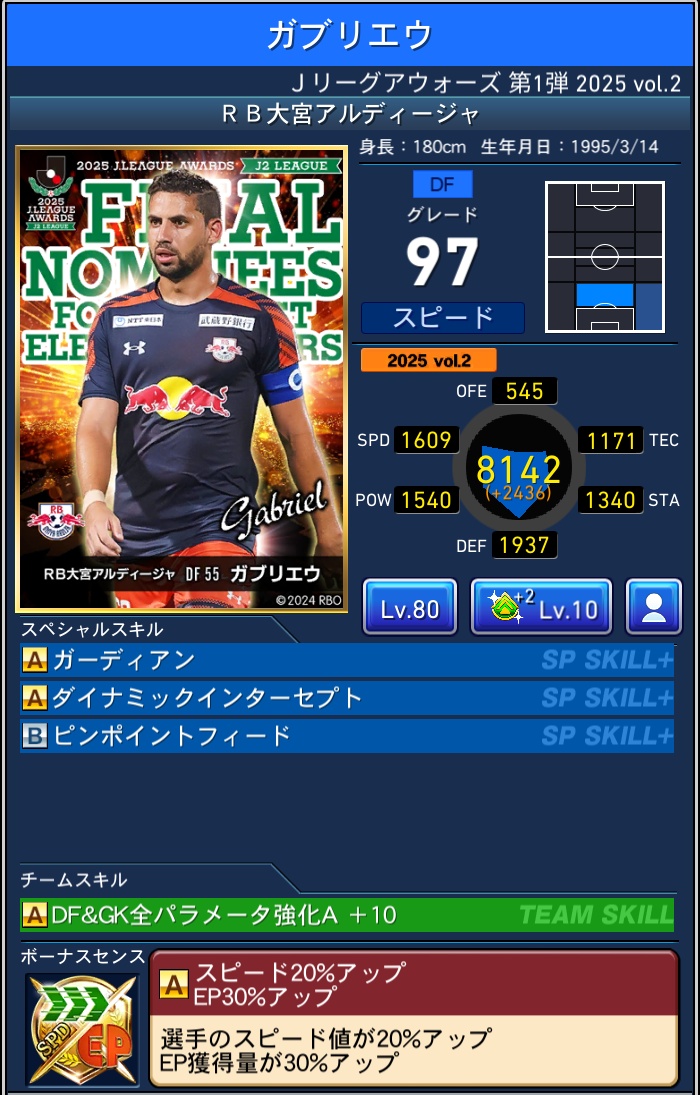Tap the SPD EP bonus sense icon
The height and width of the screenshot is (1095, 700).
pyautogui.click(x=82, y=1030)
